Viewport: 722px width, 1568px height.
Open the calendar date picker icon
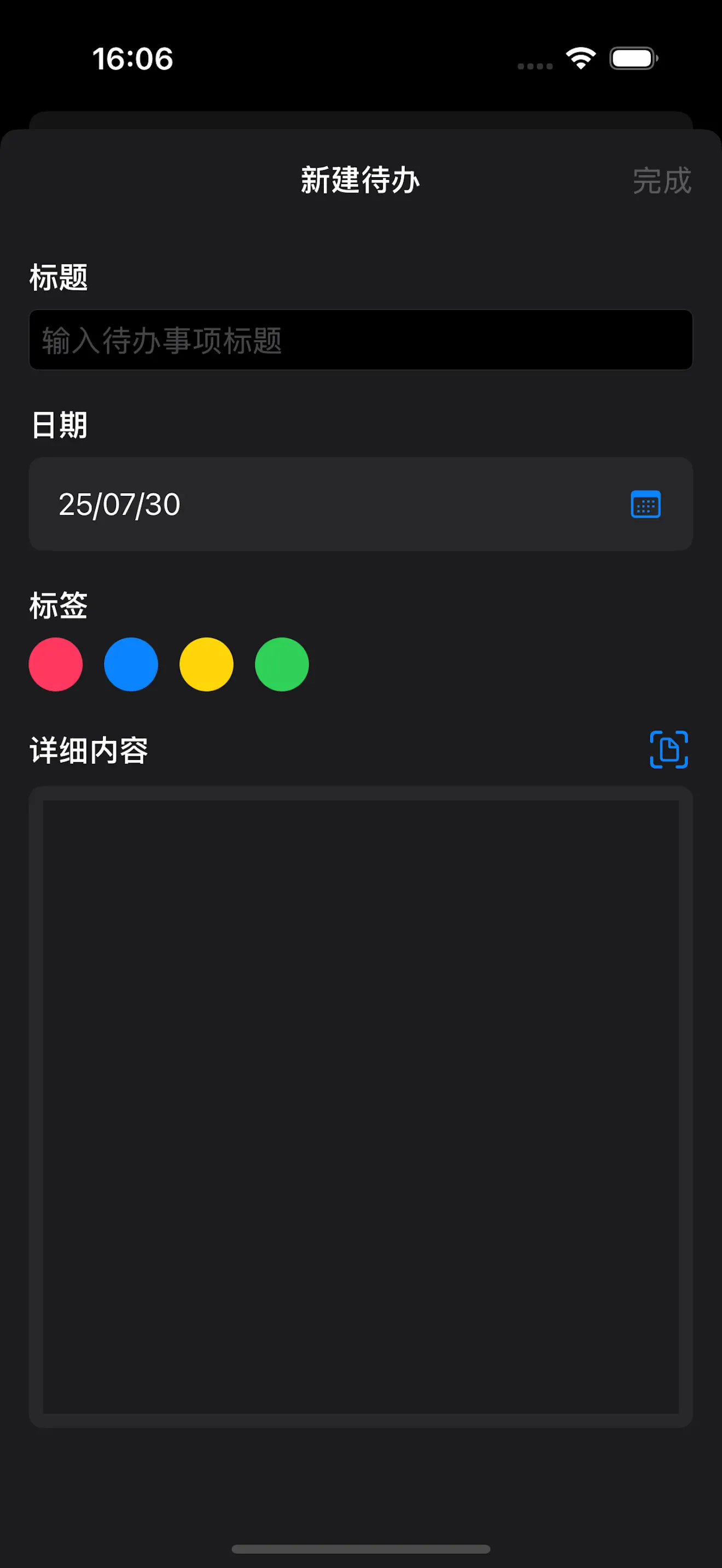pyautogui.click(x=645, y=504)
